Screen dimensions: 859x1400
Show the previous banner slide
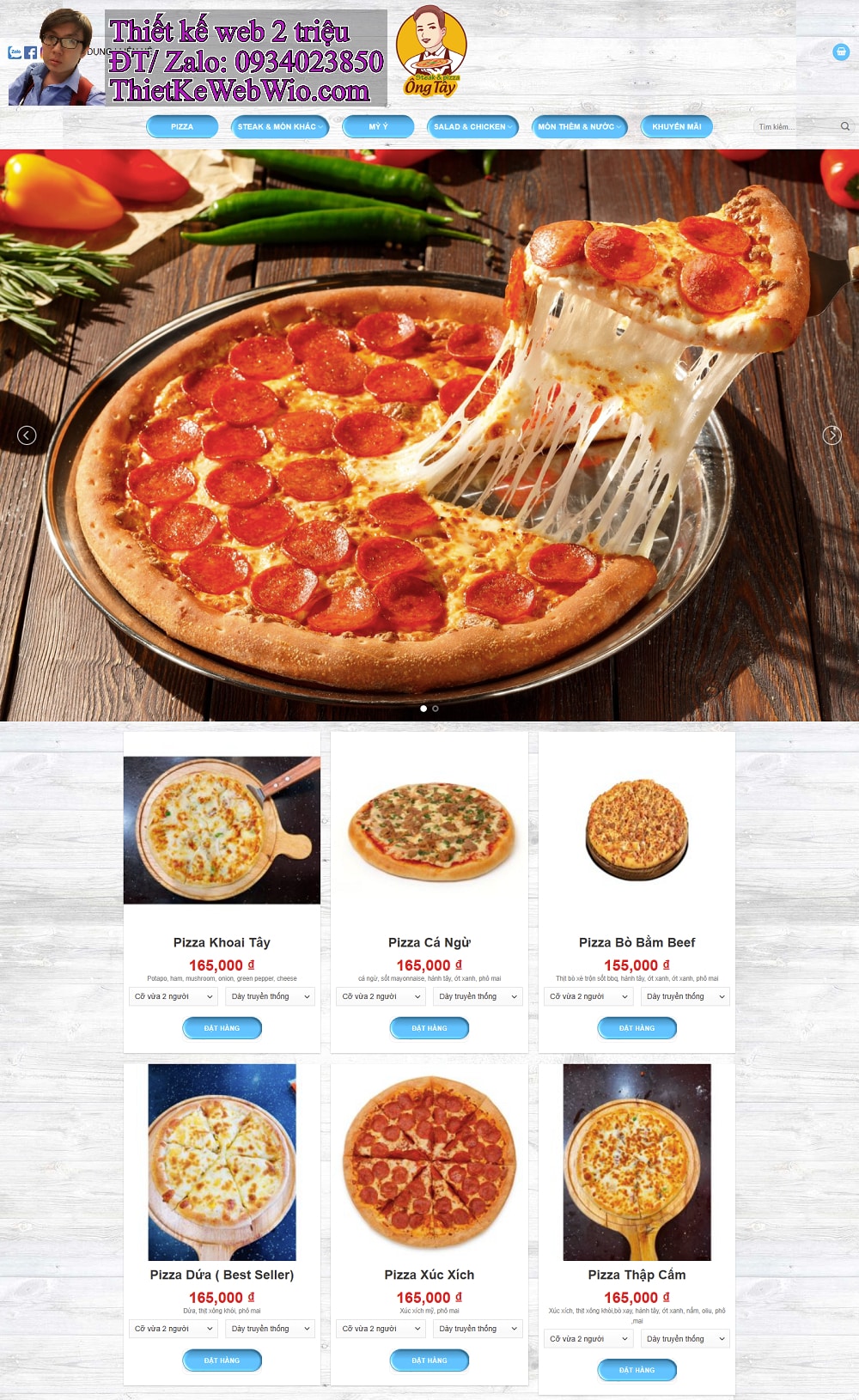click(27, 435)
